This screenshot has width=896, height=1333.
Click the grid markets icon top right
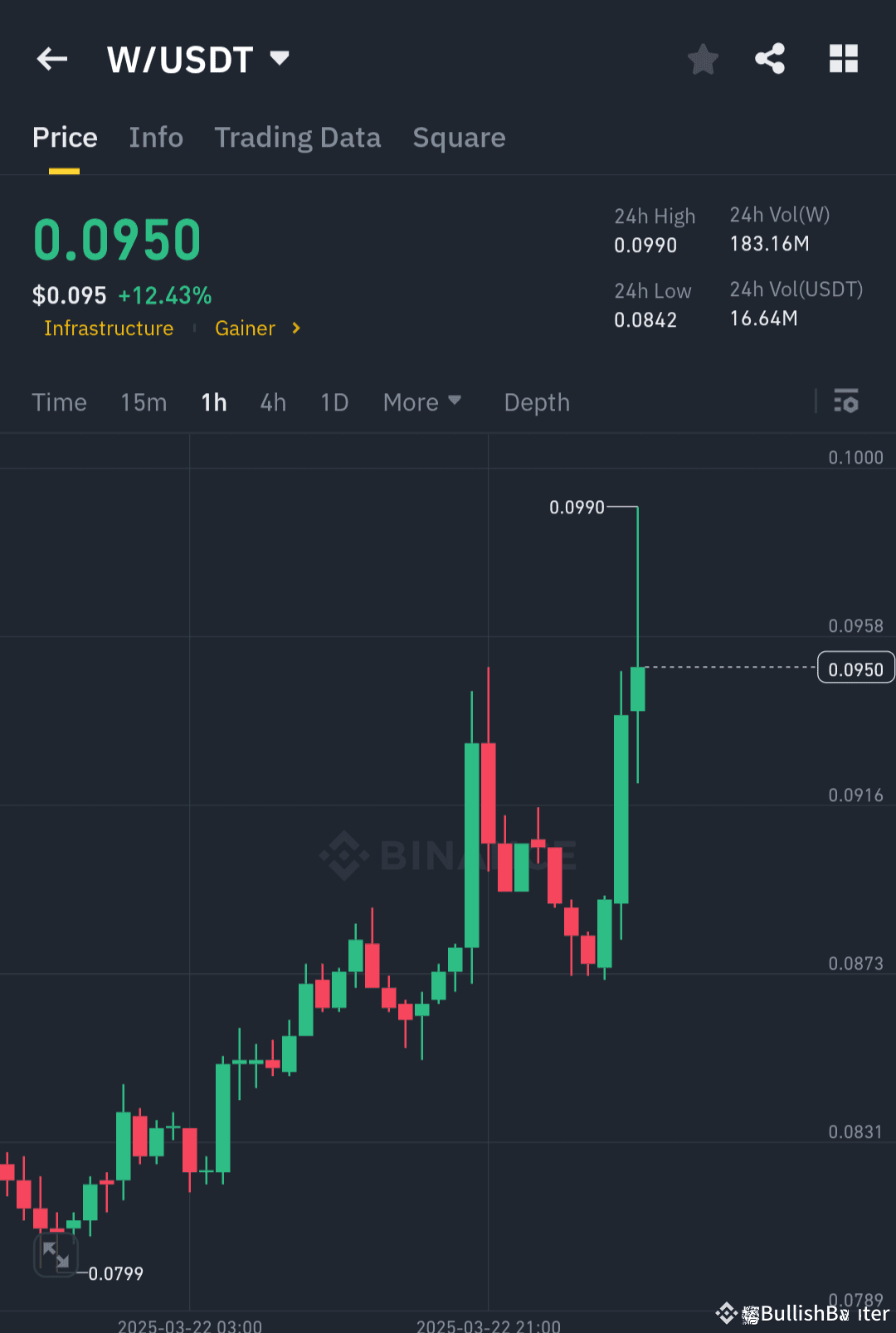844,58
